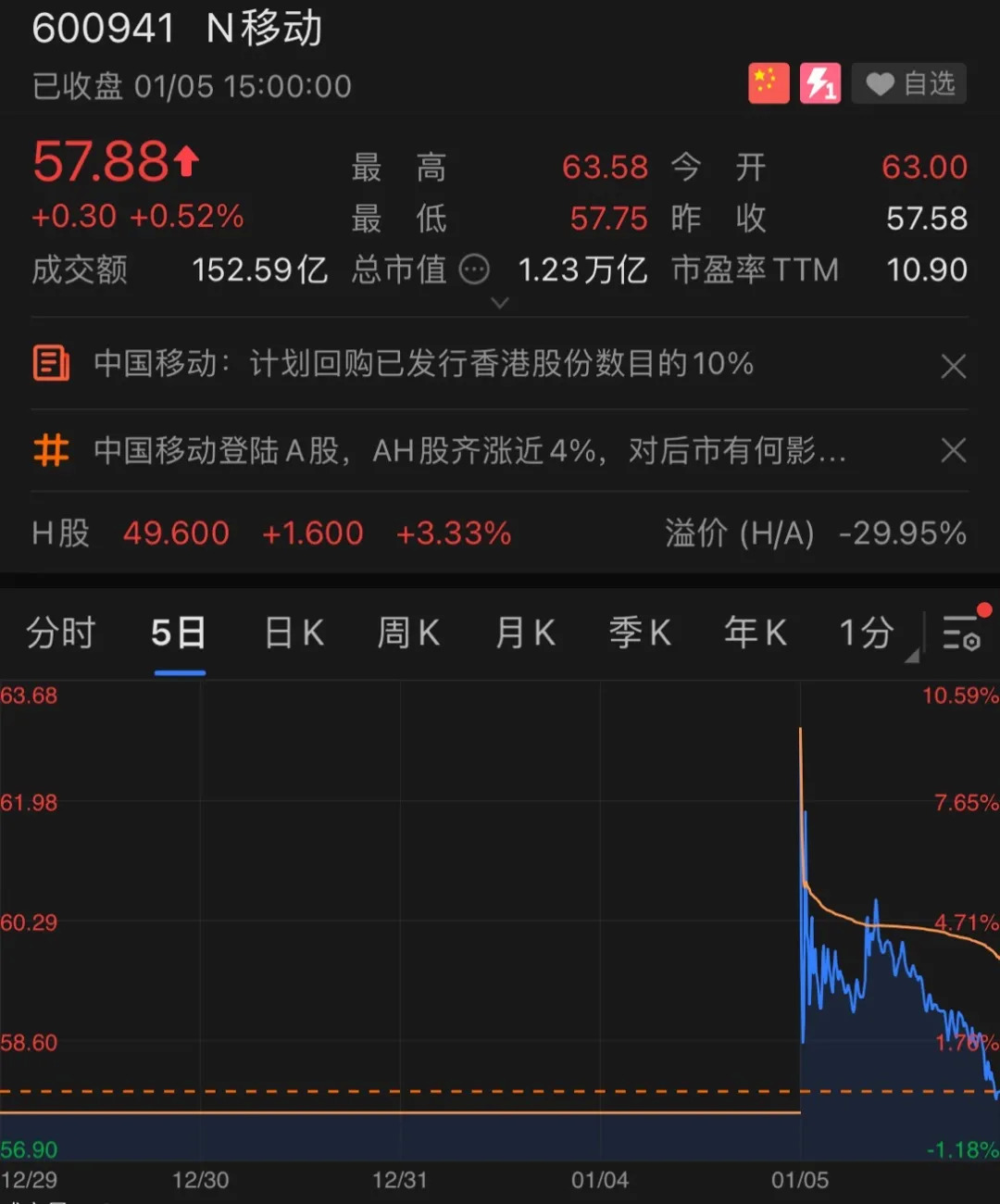Show 总市值 options via the ellipsis icon
The image size is (1000, 1204).
[x=474, y=270]
